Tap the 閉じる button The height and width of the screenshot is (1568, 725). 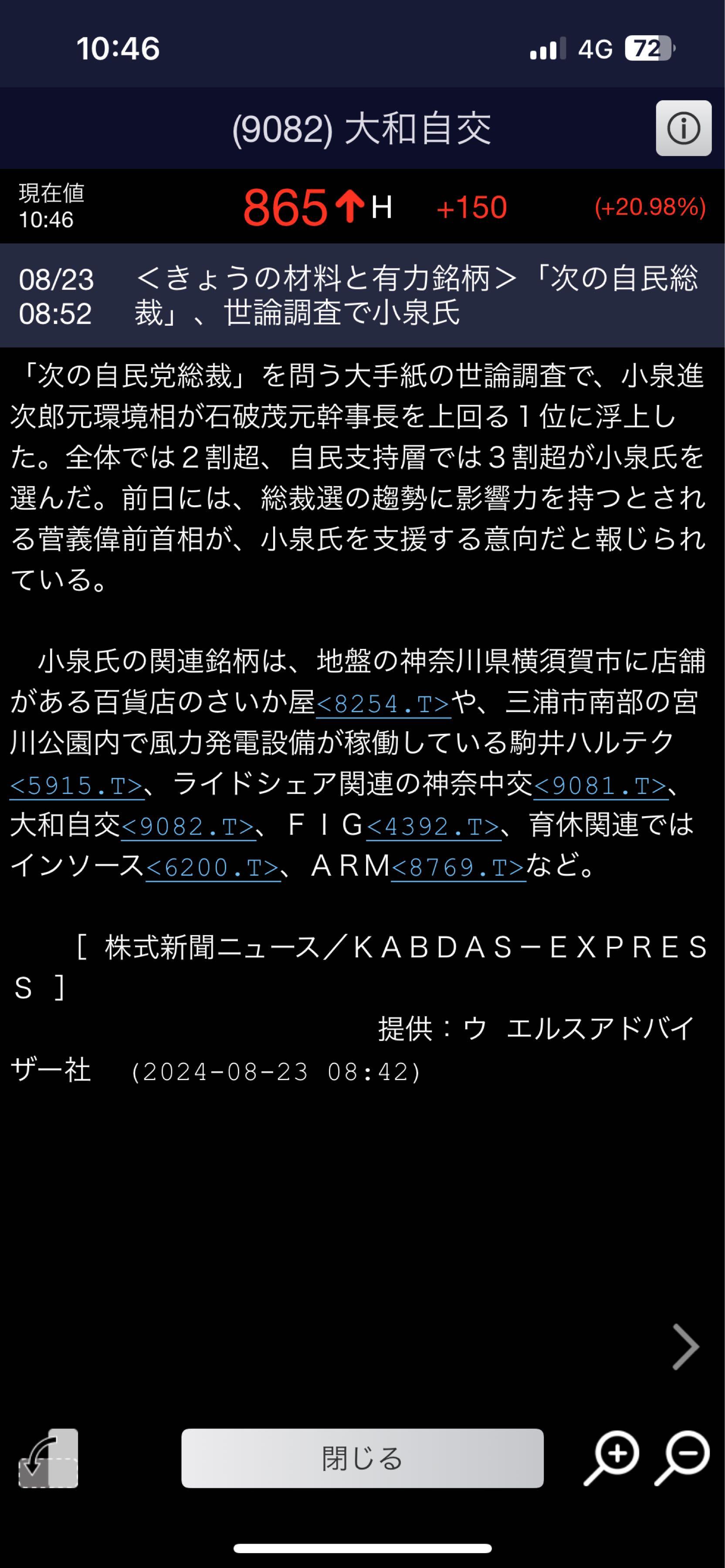pyautogui.click(x=362, y=1458)
